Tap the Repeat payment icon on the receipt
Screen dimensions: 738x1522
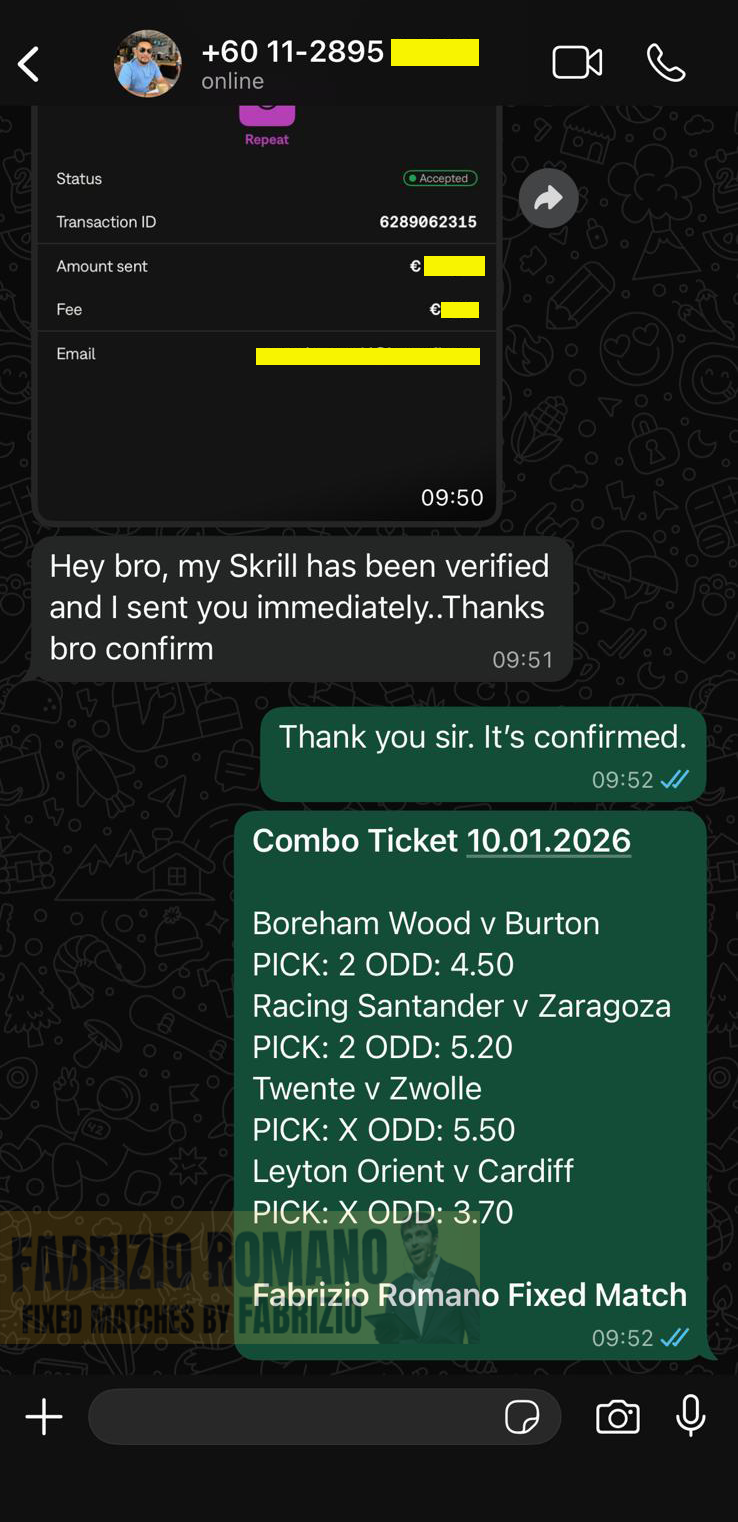click(x=266, y=115)
